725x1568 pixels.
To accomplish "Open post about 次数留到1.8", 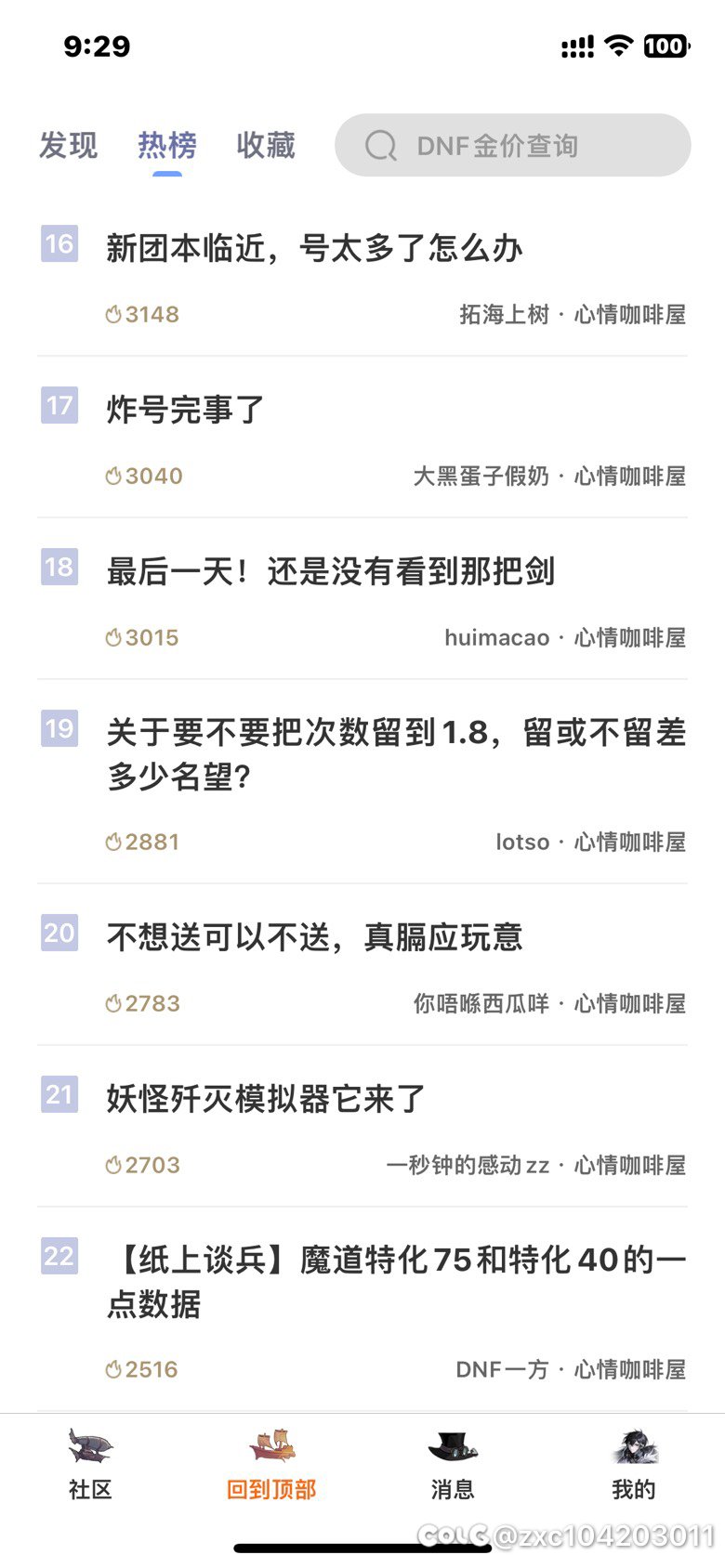I will 396,753.
